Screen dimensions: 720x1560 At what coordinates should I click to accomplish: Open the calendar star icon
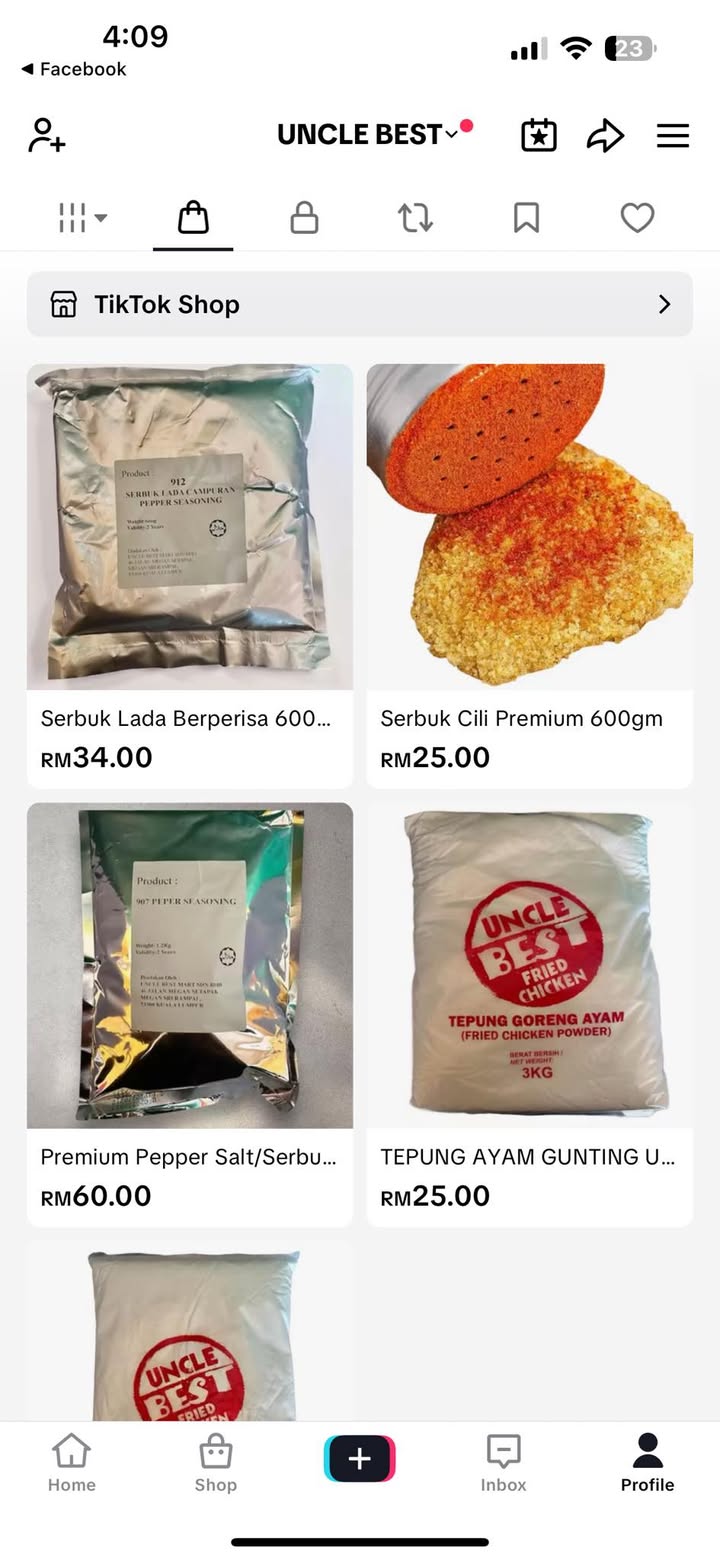click(x=539, y=135)
